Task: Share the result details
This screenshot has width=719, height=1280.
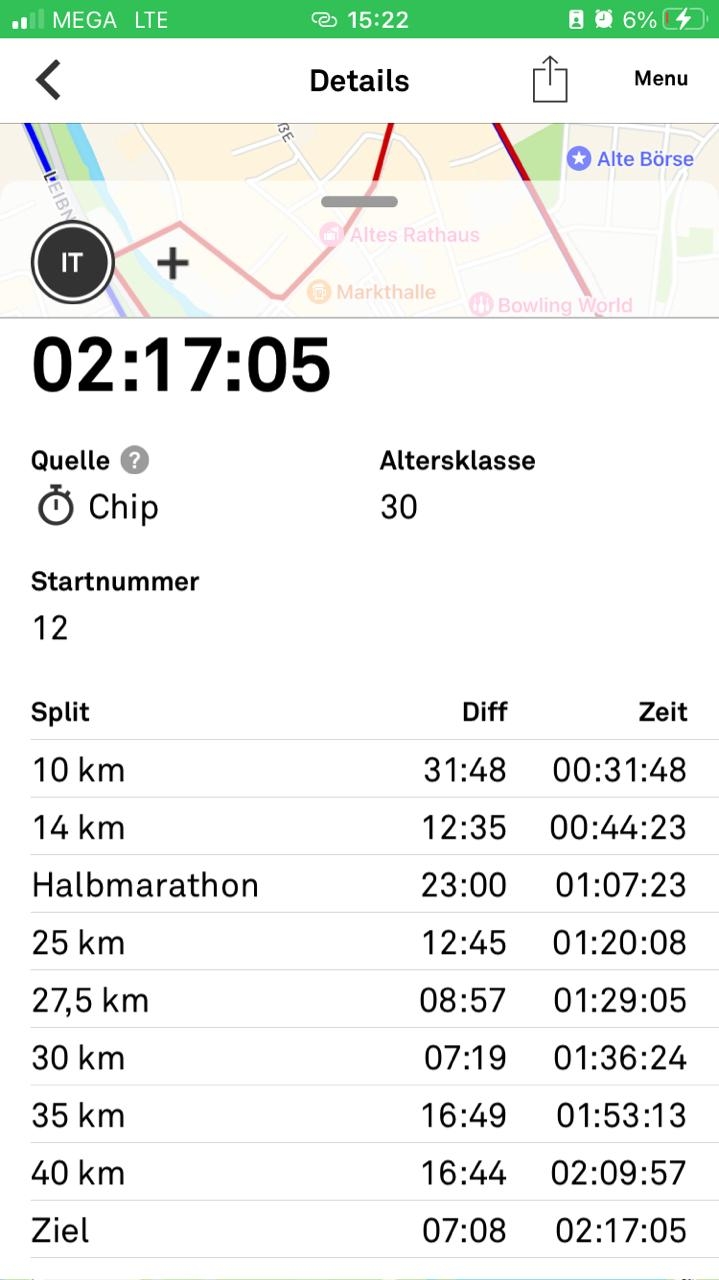Action: coord(549,79)
